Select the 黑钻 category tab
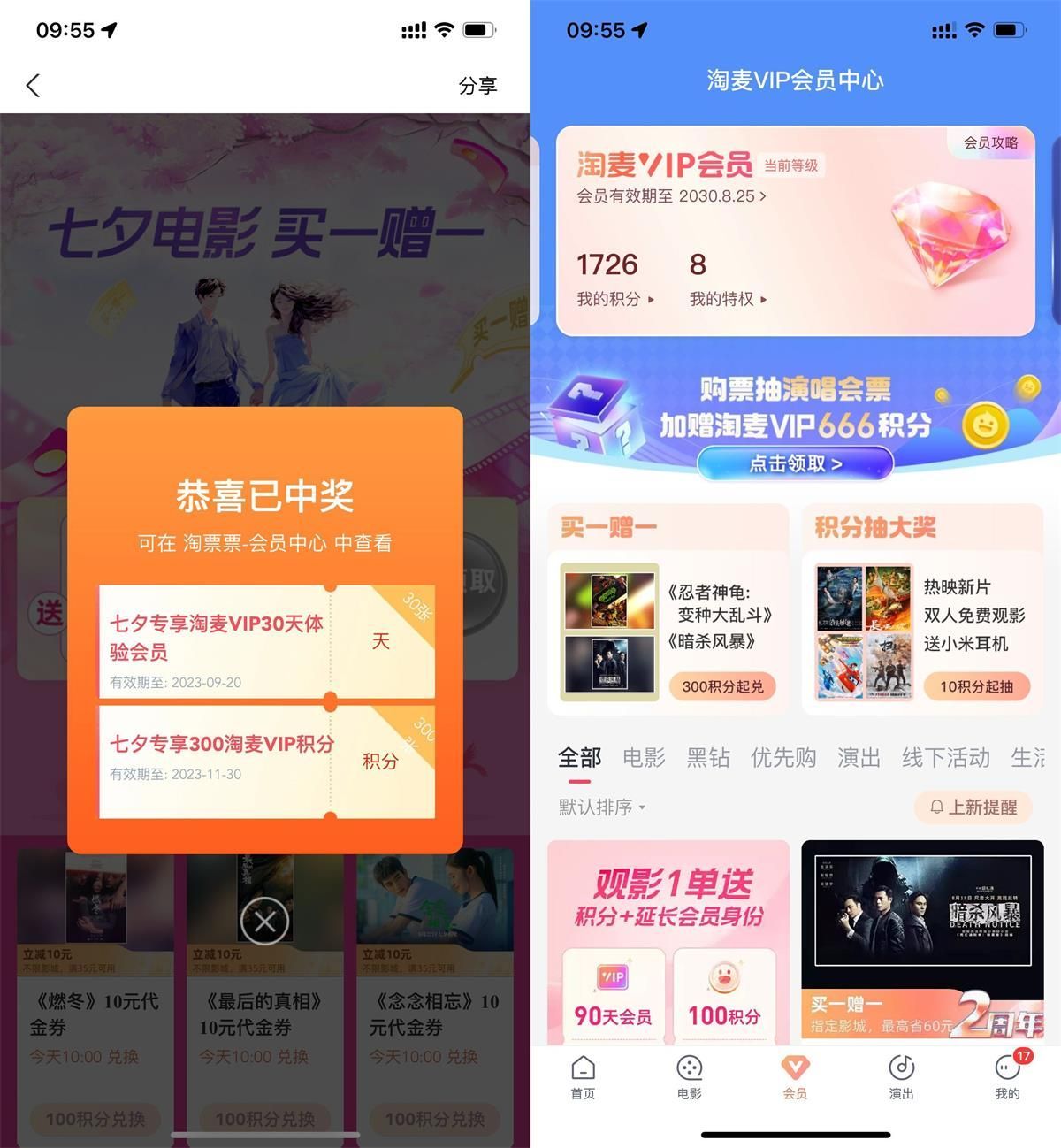Viewport: 1061px width, 1148px height. pos(708,758)
